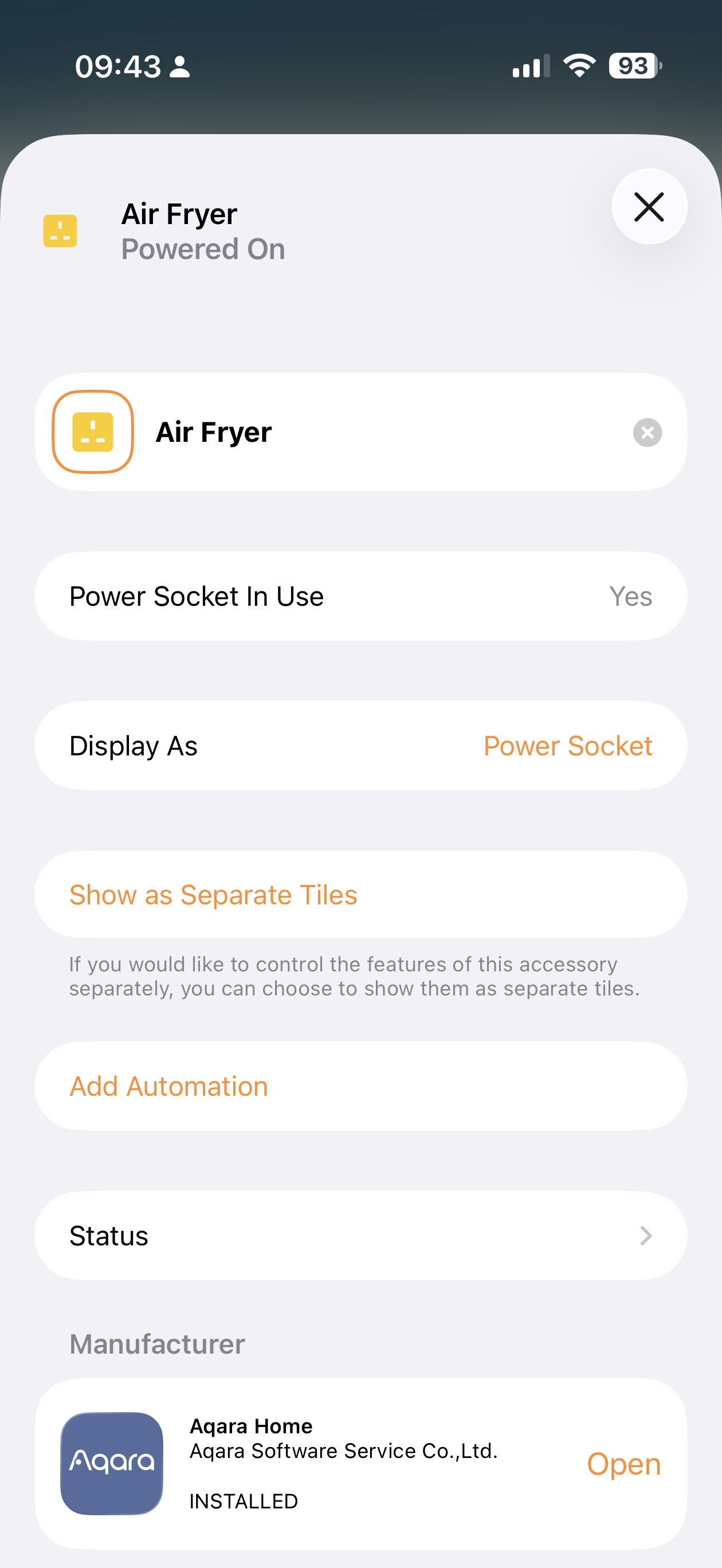Clear the Air Fryer name field
722x1568 pixels.
point(646,433)
